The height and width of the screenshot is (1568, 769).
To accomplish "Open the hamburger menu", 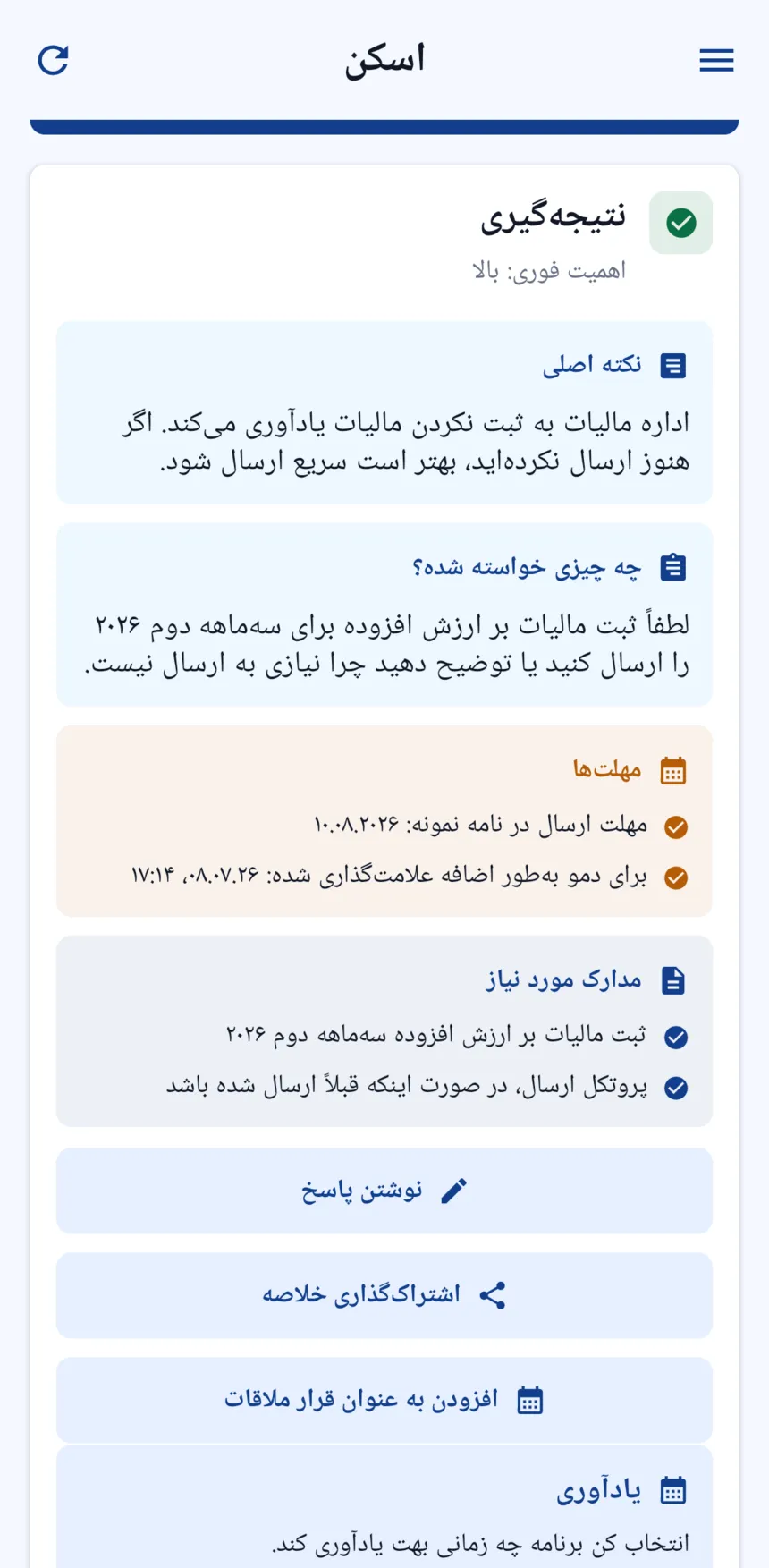I will [x=716, y=60].
